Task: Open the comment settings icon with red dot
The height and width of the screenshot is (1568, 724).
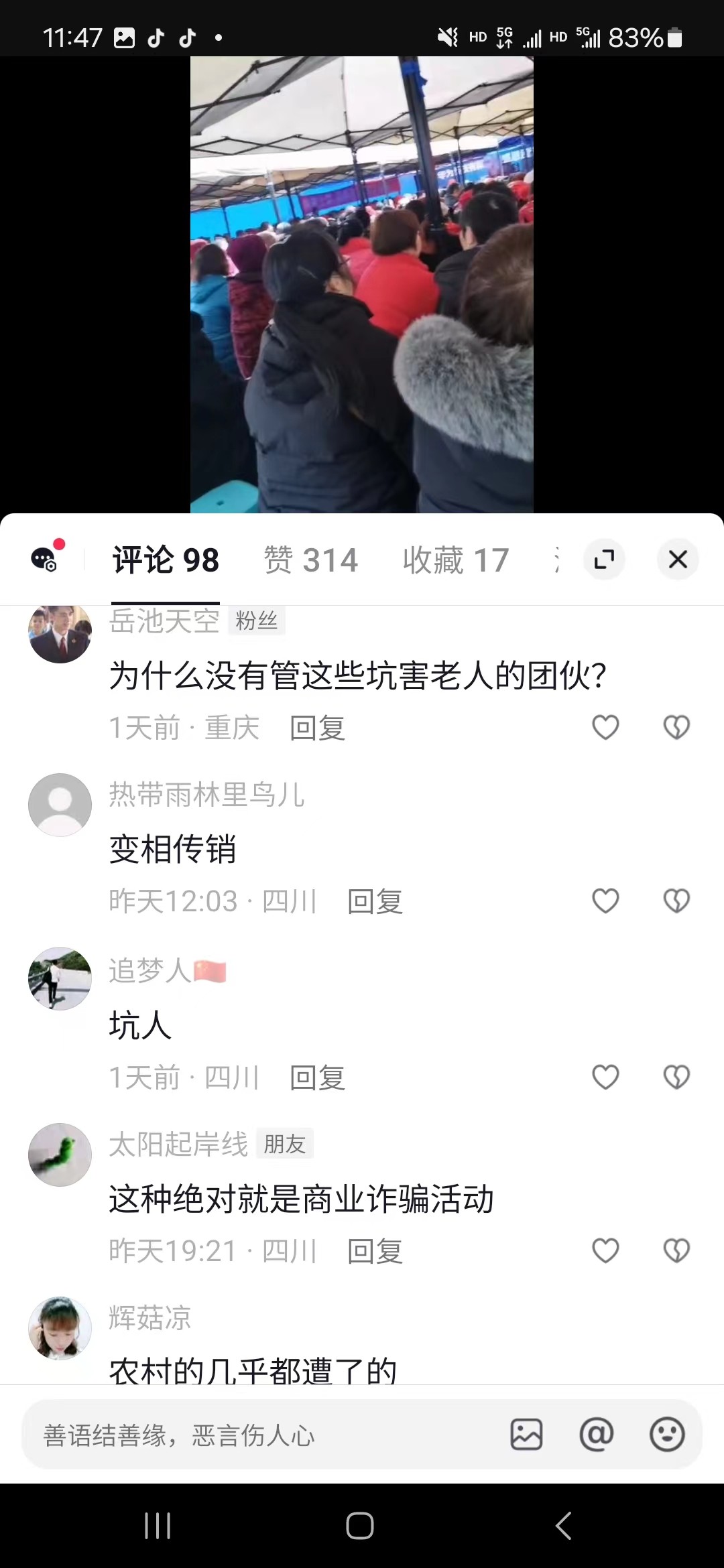Action: click(46, 558)
